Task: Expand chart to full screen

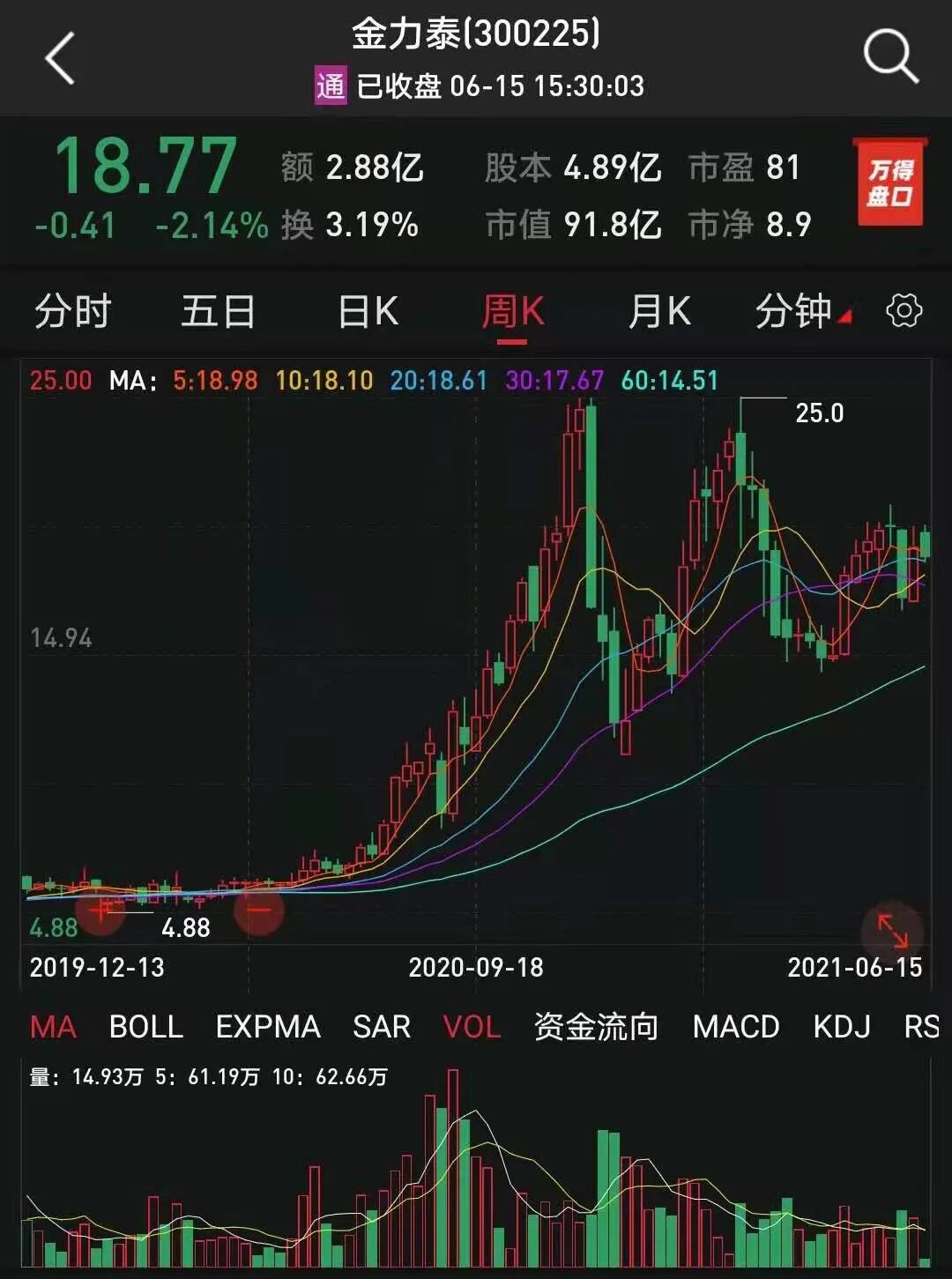Action: 892,930
